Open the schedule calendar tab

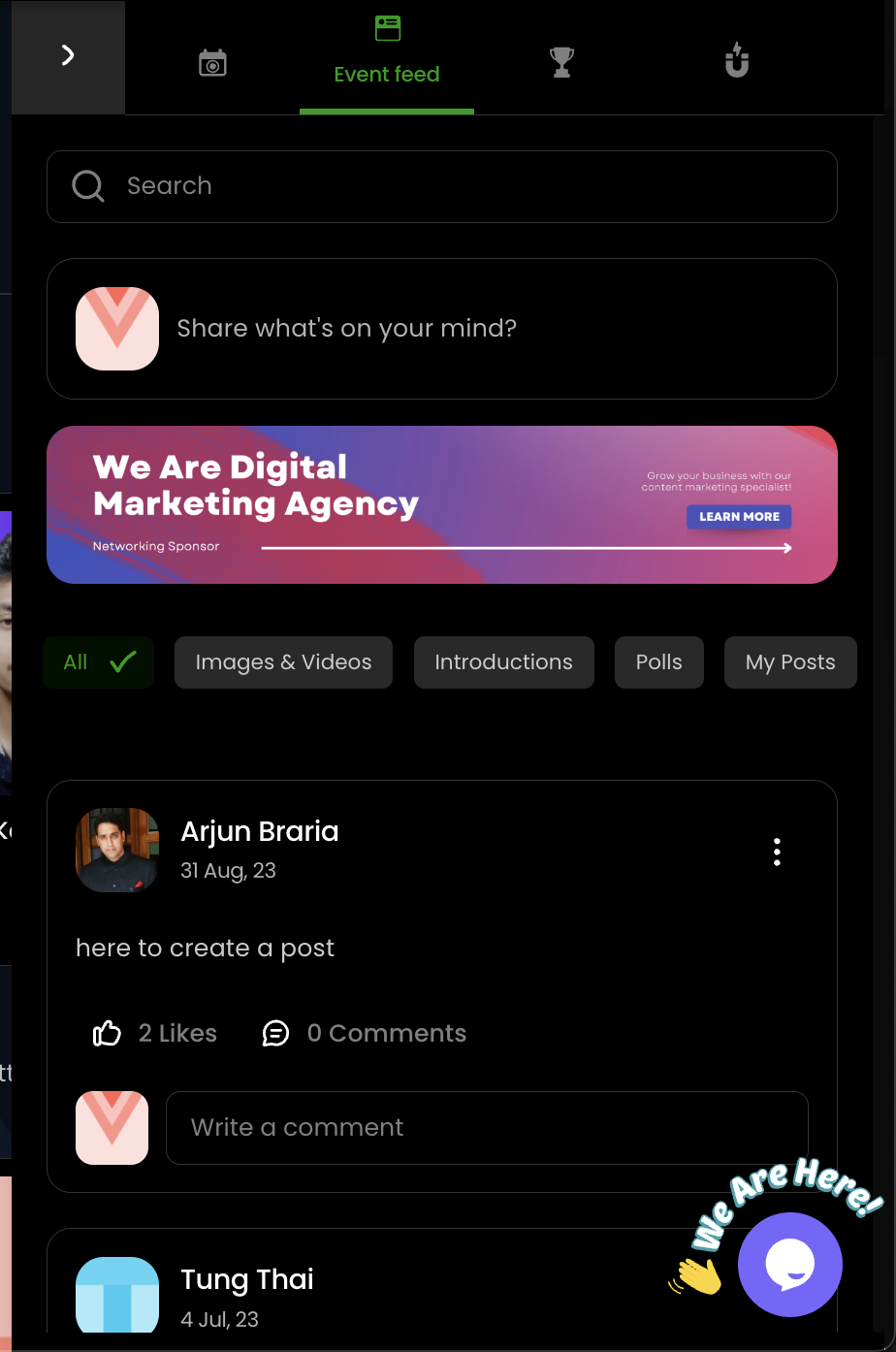click(x=212, y=63)
